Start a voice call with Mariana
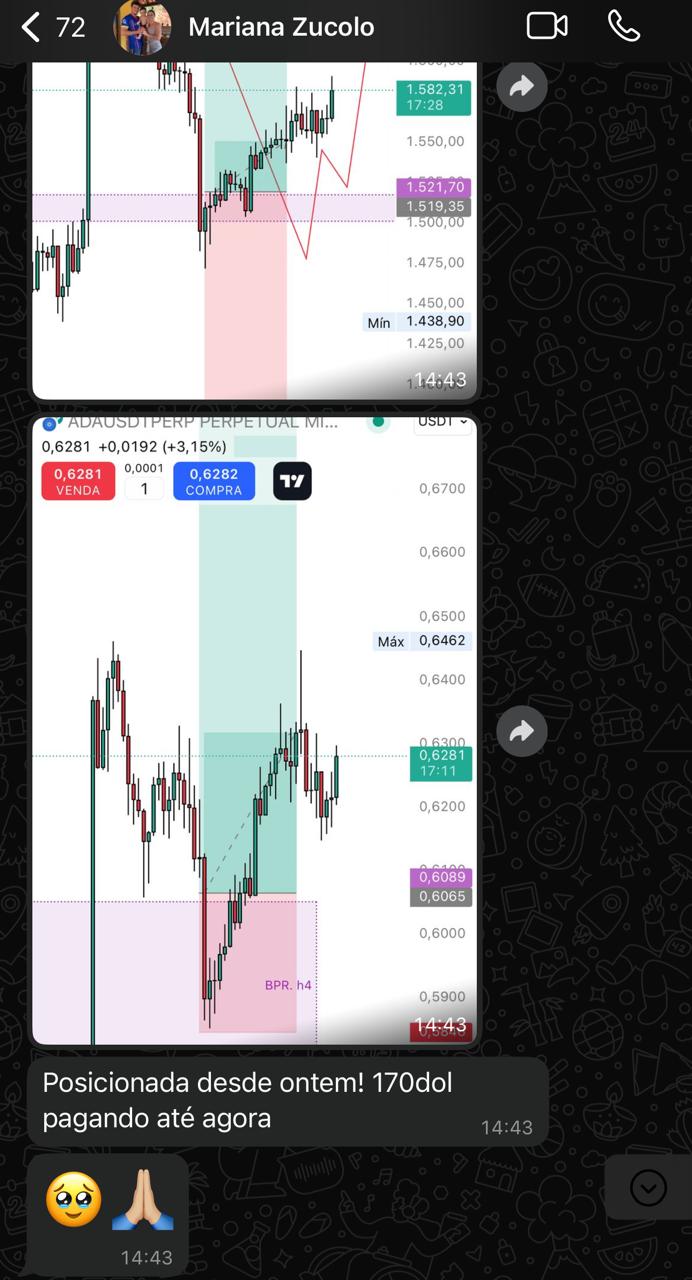This screenshot has height=1280, width=692. [x=624, y=27]
